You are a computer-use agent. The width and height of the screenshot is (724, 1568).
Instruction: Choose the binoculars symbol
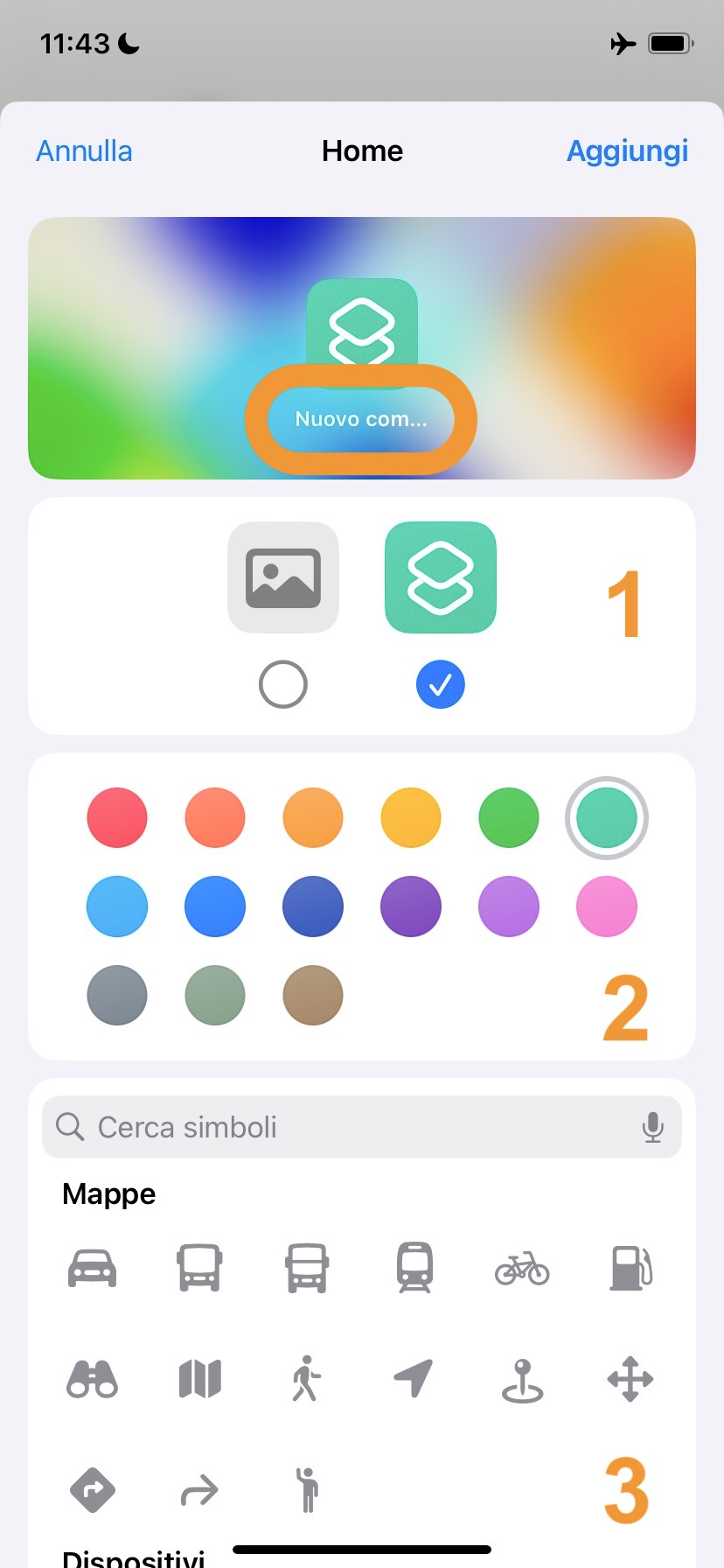click(x=93, y=1379)
